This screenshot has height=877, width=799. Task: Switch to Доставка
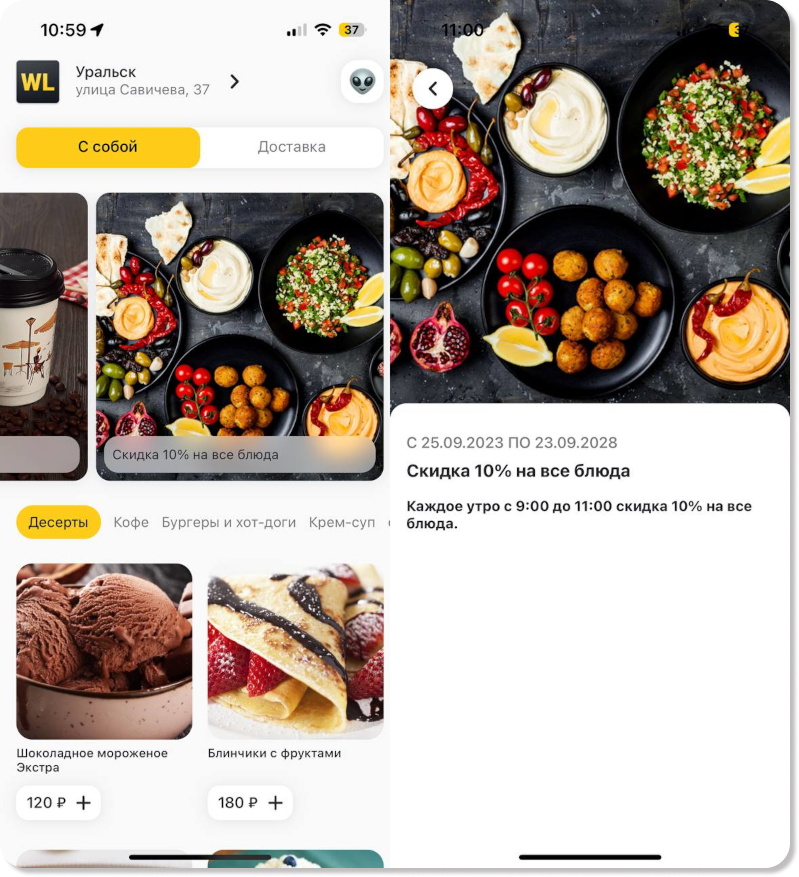291,147
